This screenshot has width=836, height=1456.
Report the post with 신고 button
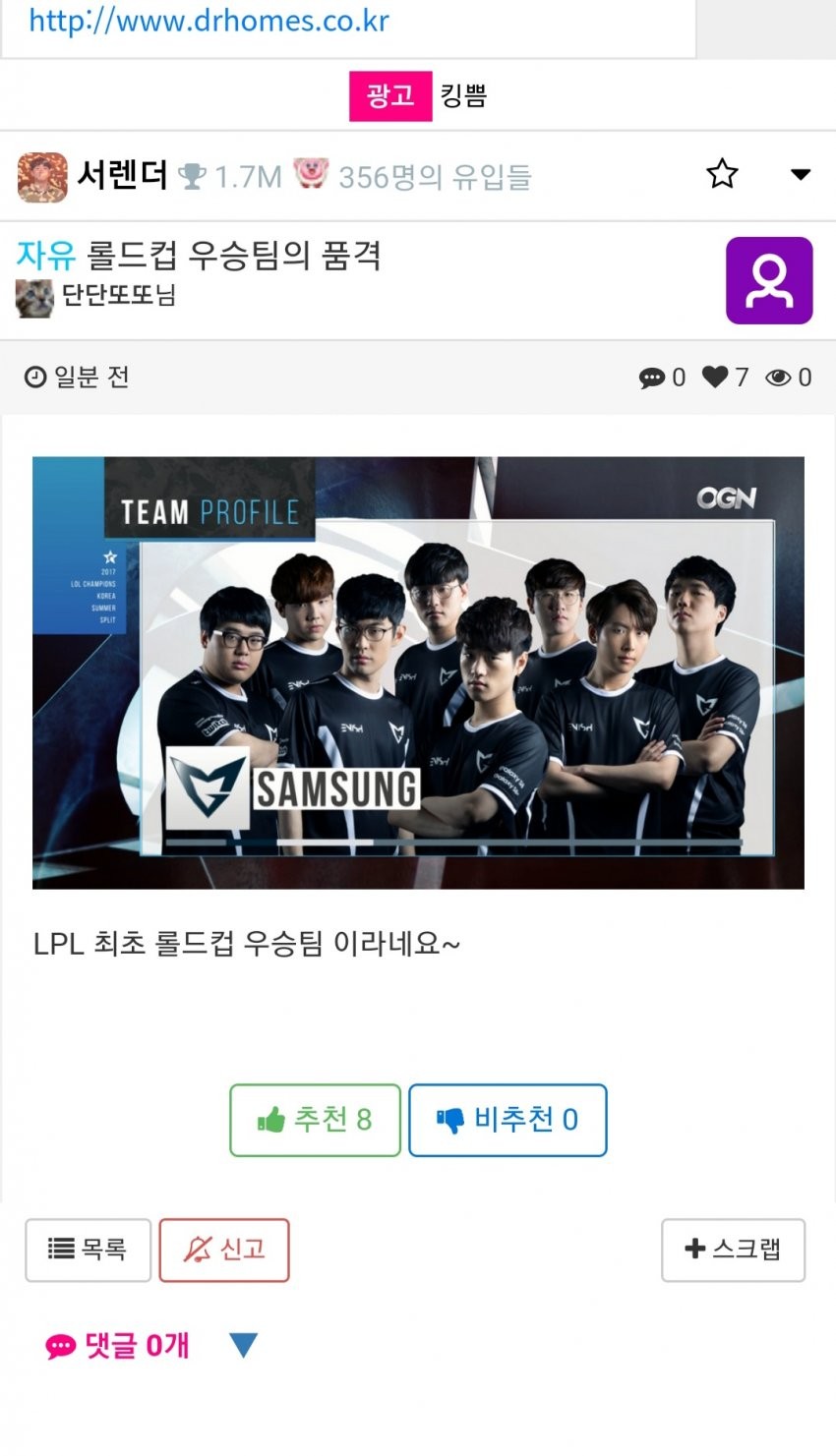coord(224,1250)
